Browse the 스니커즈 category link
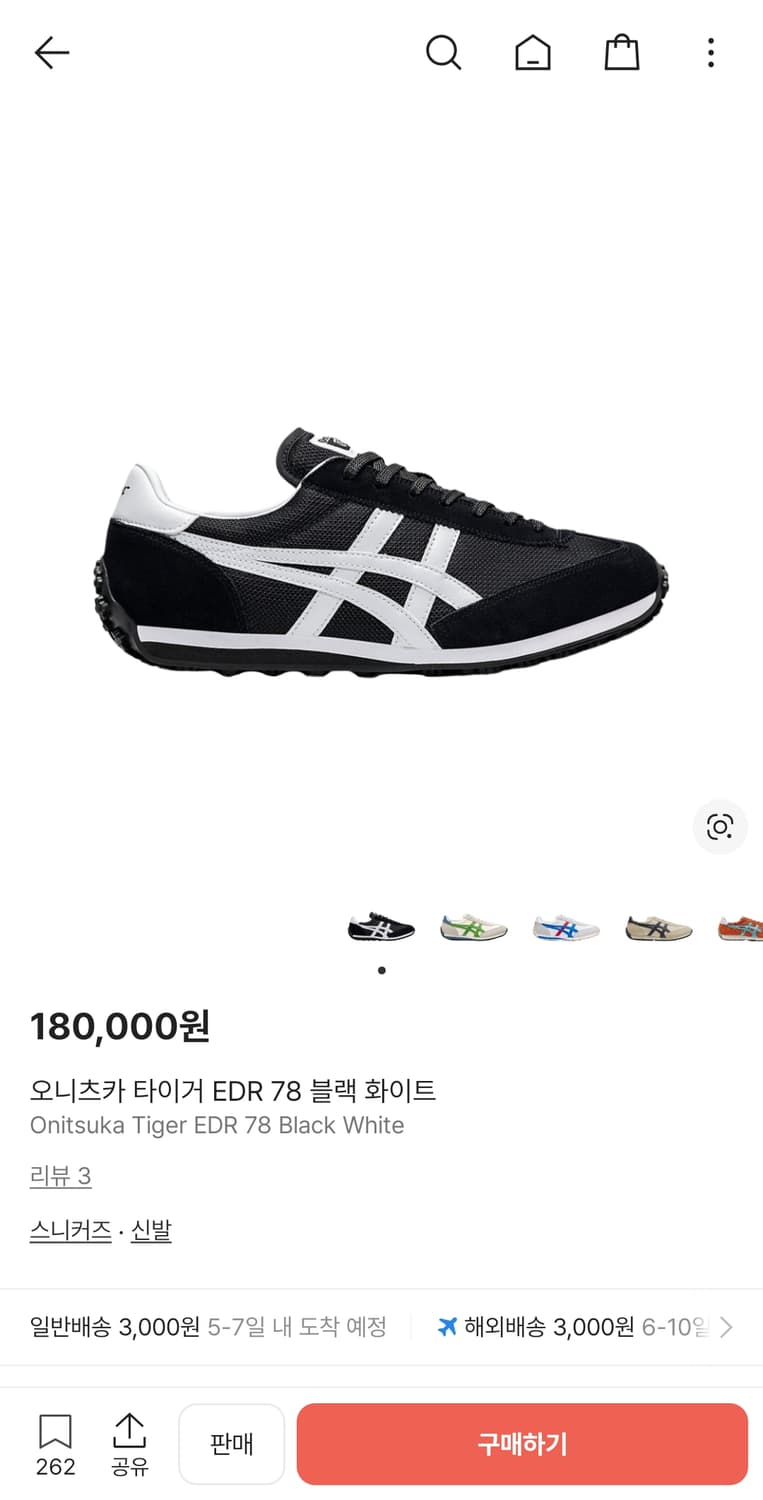763x1500 pixels. [69, 1231]
